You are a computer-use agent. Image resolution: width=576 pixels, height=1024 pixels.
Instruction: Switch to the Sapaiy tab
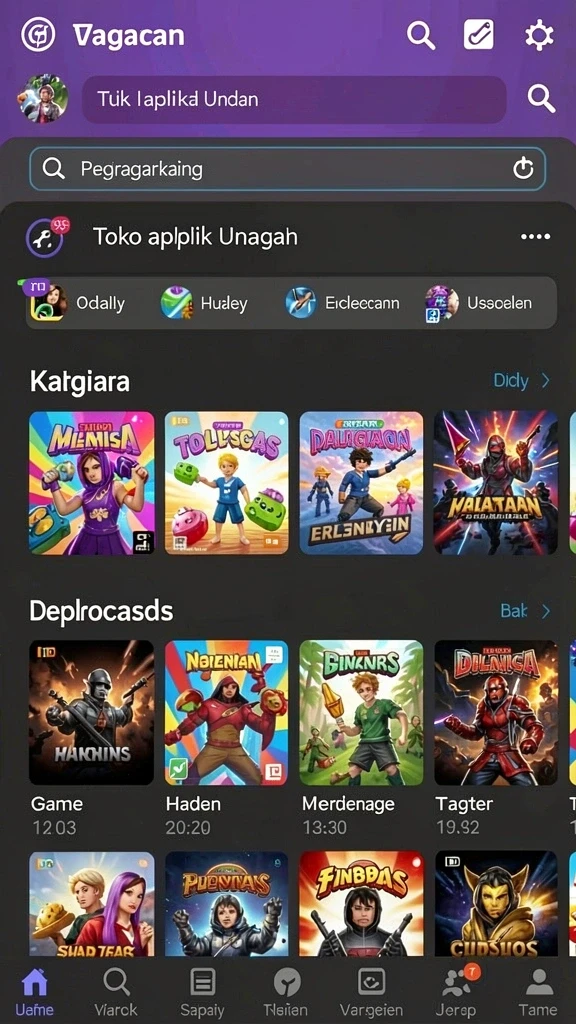click(202, 991)
